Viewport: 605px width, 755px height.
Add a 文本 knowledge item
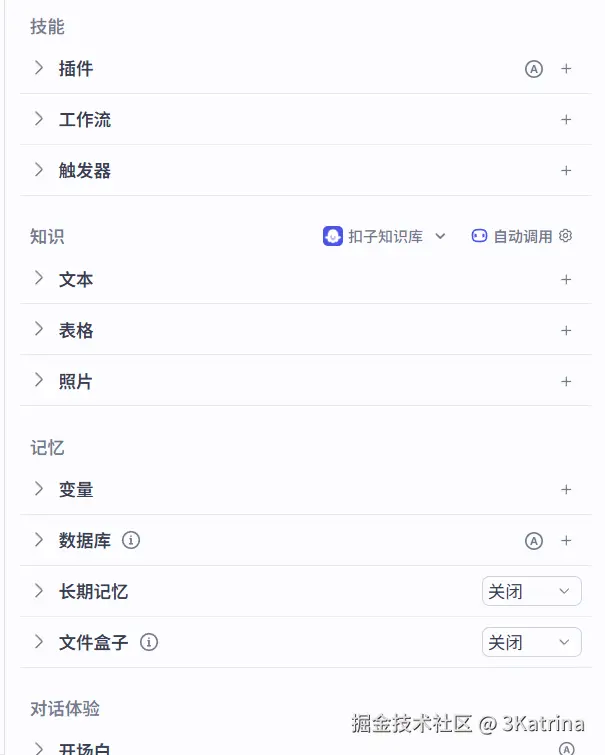click(x=566, y=280)
